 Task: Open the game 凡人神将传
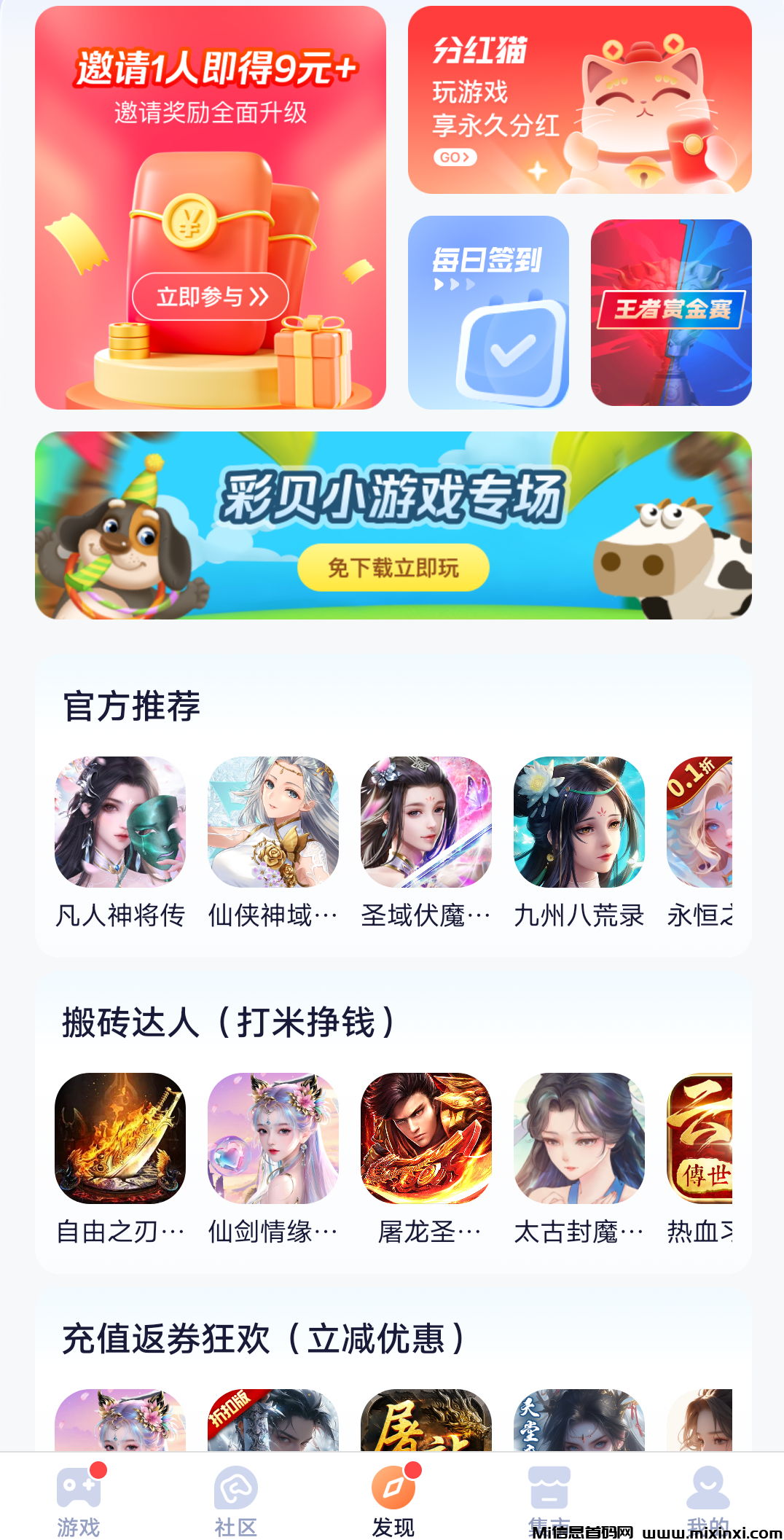[x=120, y=822]
